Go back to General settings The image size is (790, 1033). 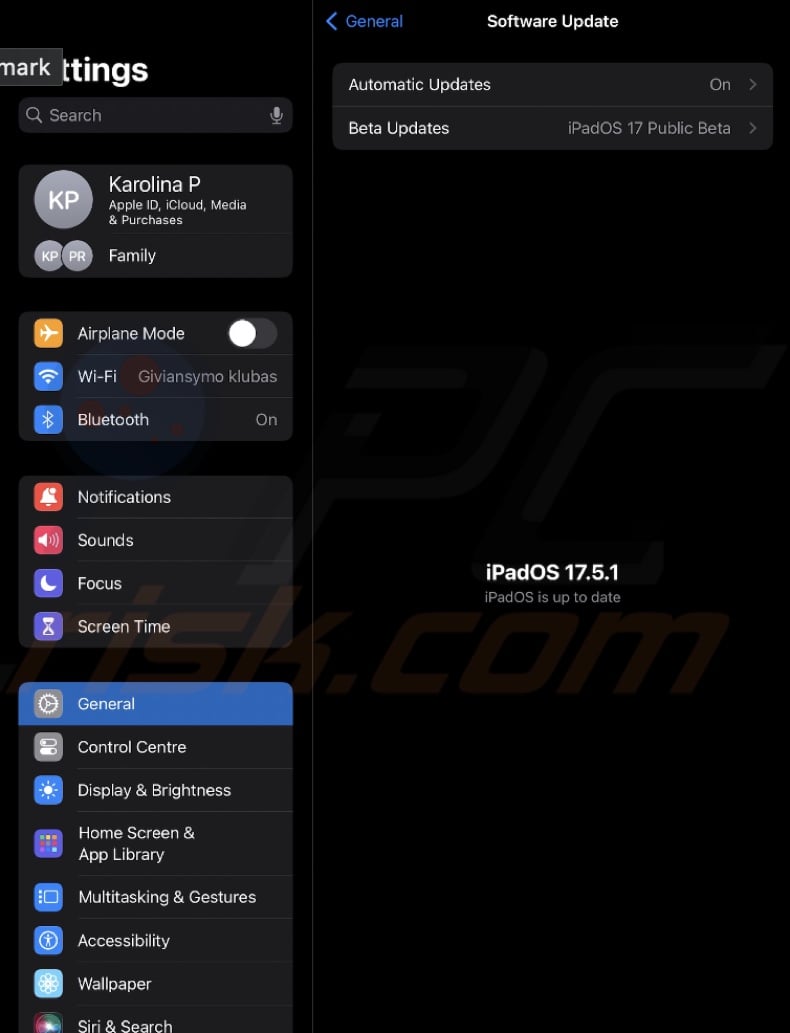pos(365,21)
